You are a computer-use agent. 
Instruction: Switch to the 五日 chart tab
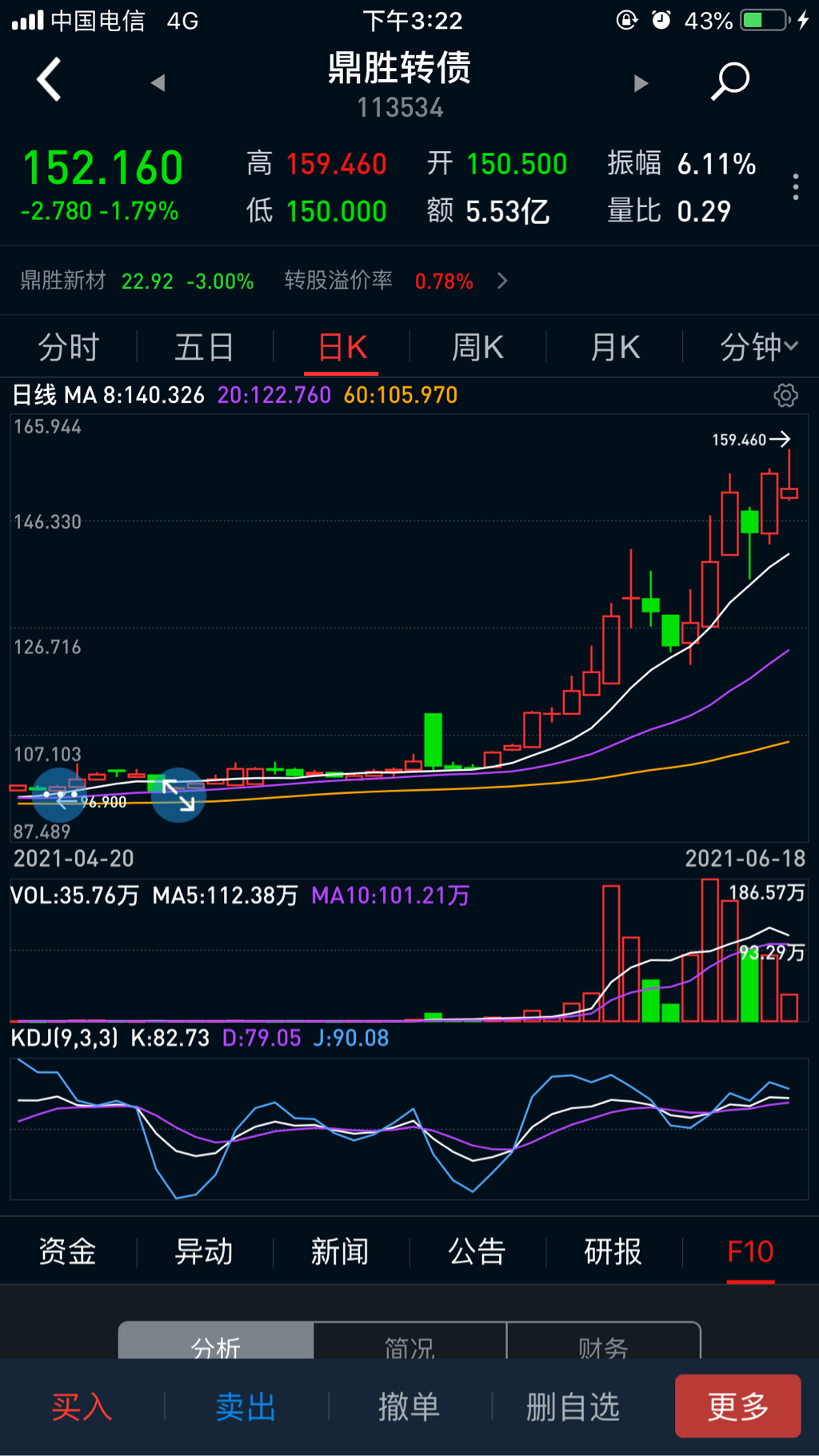(205, 347)
